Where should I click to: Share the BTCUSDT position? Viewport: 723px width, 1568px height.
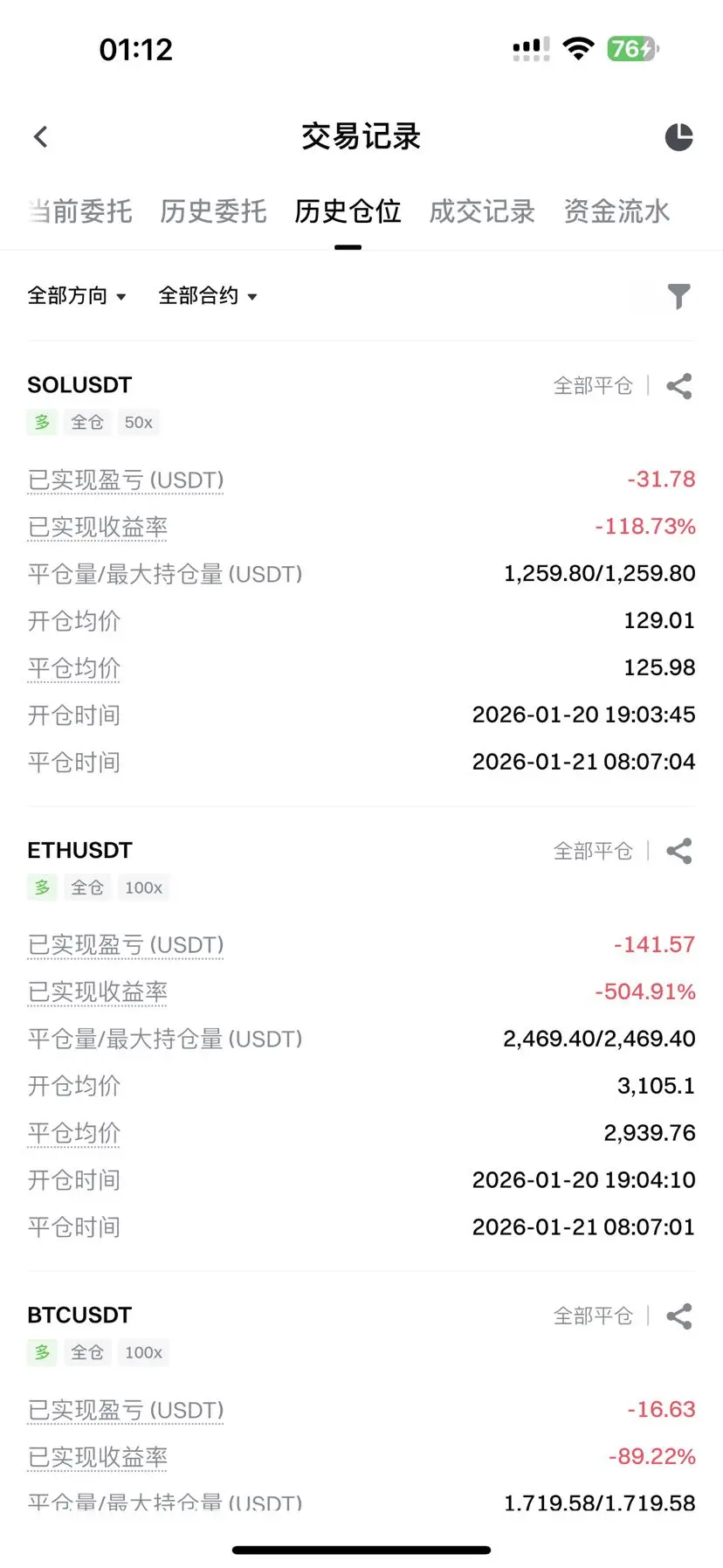tap(678, 1316)
